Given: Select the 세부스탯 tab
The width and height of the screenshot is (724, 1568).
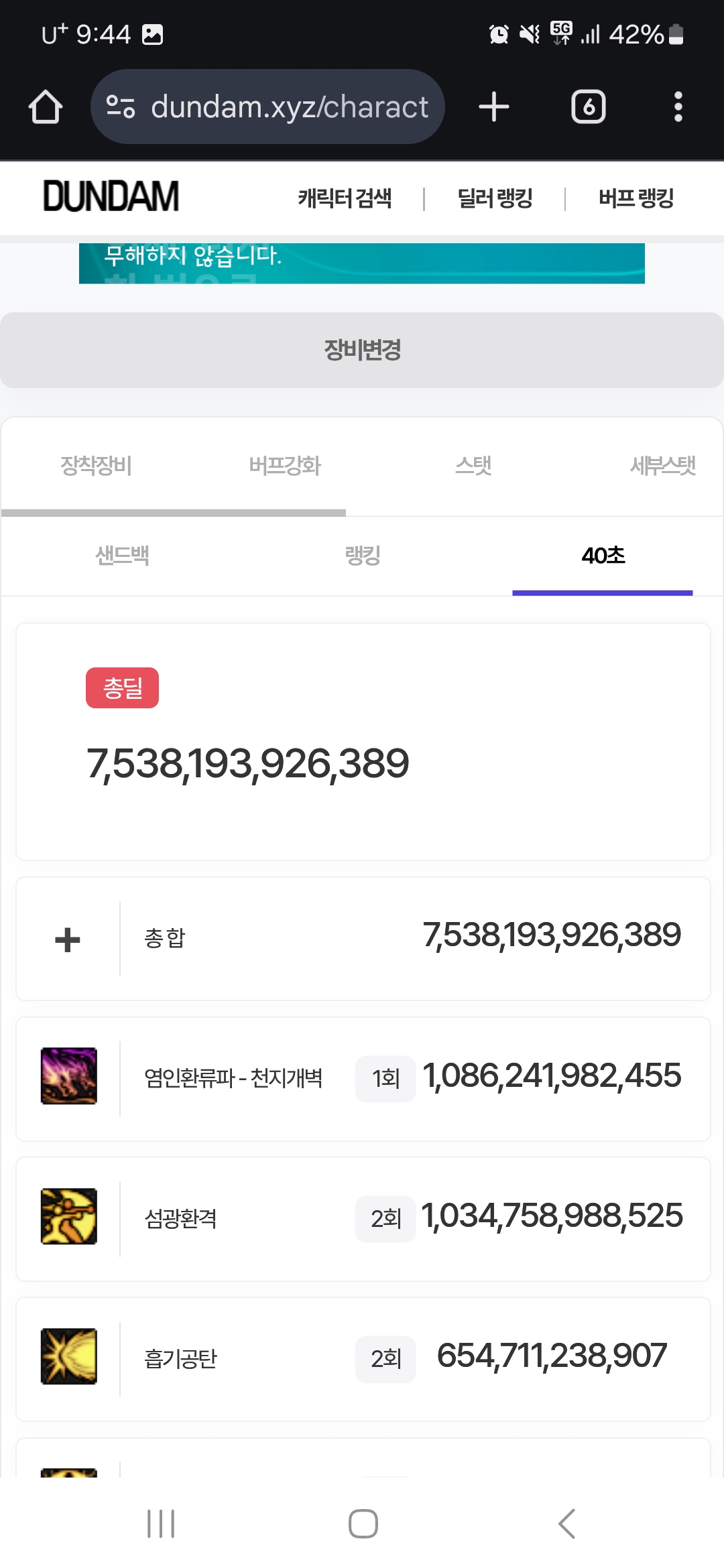Looking at the screenshot, I should coord(662,466).
